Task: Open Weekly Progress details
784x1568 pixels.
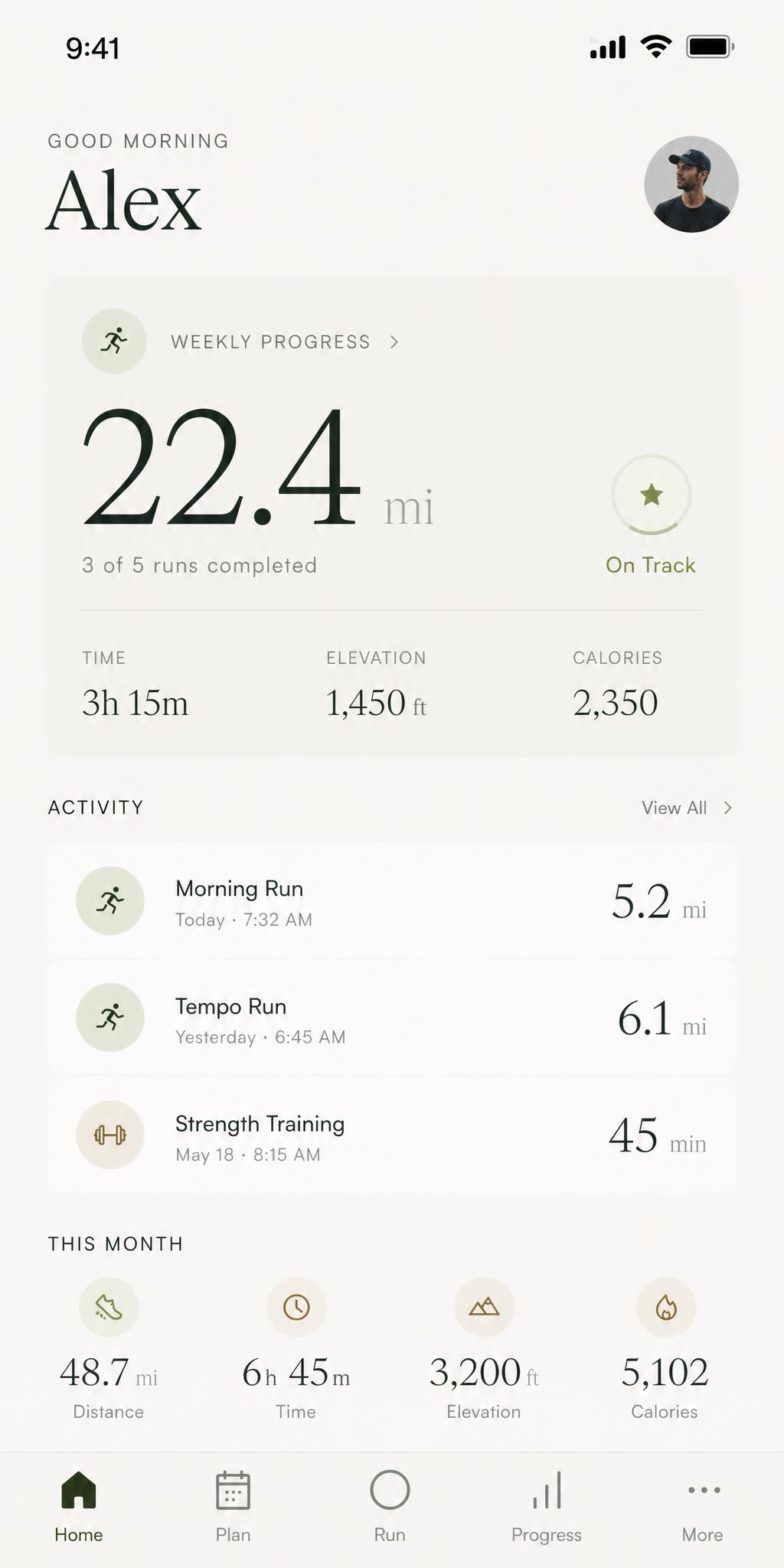Action: (285, 341)
